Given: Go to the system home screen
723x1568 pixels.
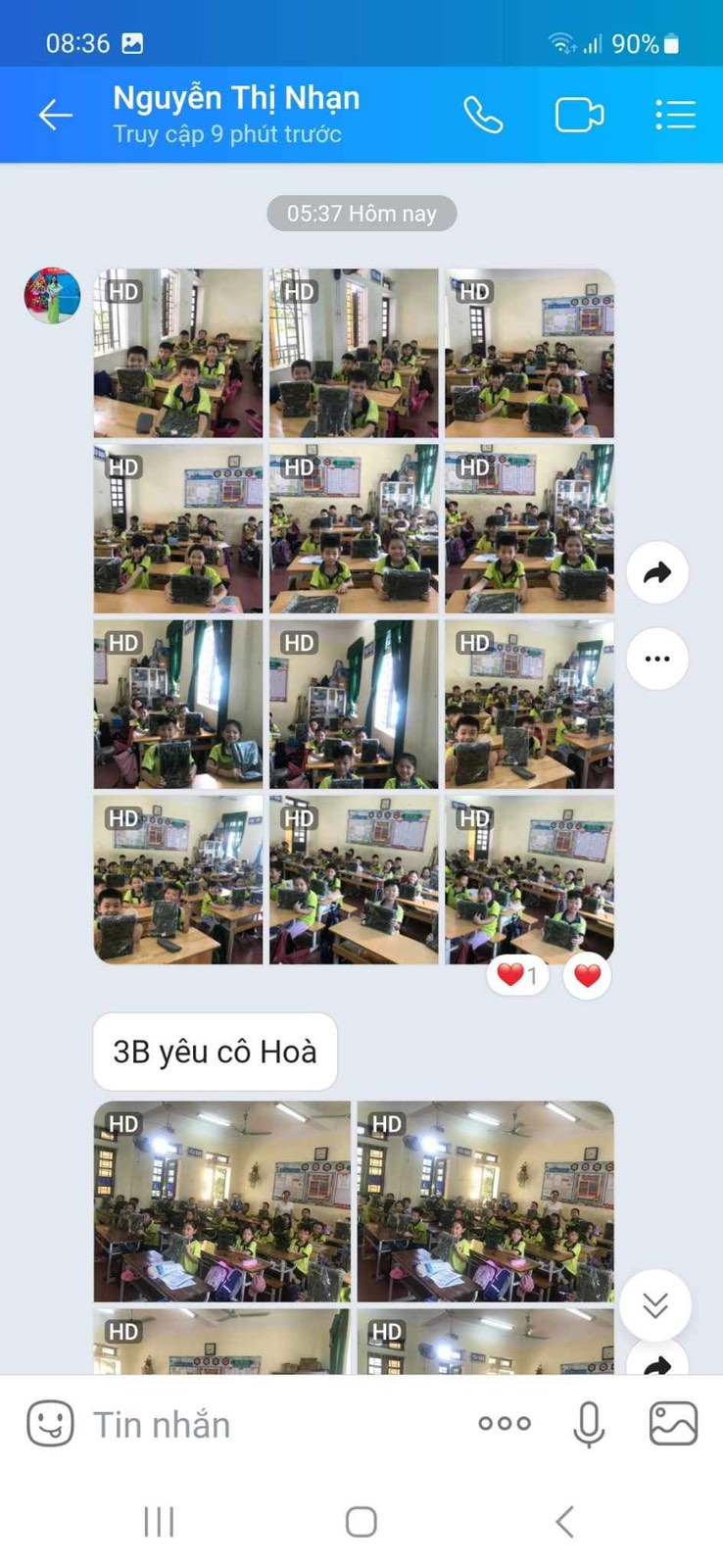Looking at the screenshot, I should pos(361,1521).
